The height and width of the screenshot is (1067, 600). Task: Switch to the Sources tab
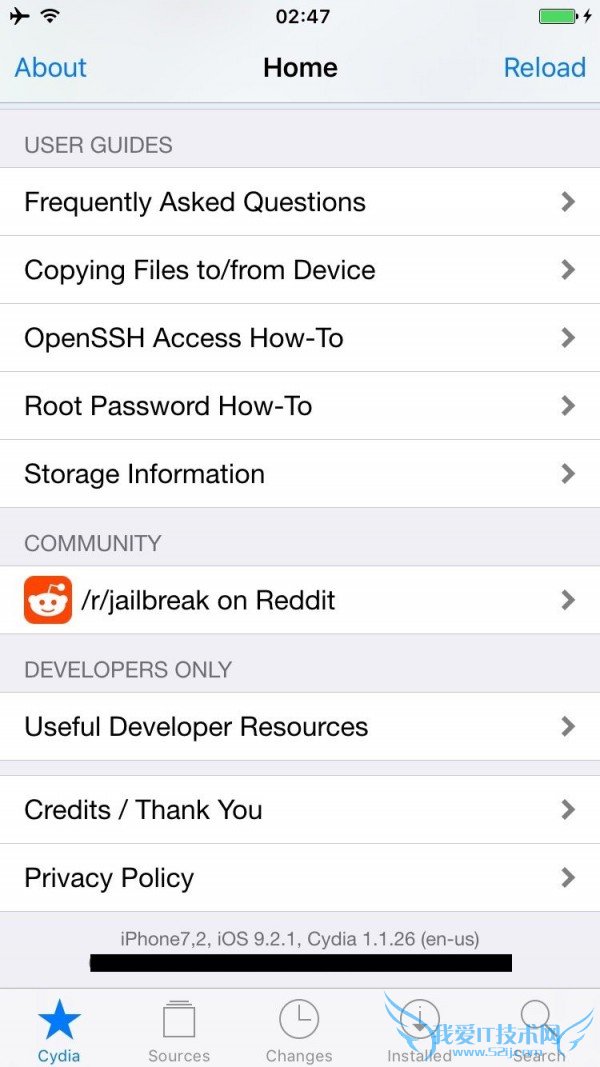(179, 1030)
